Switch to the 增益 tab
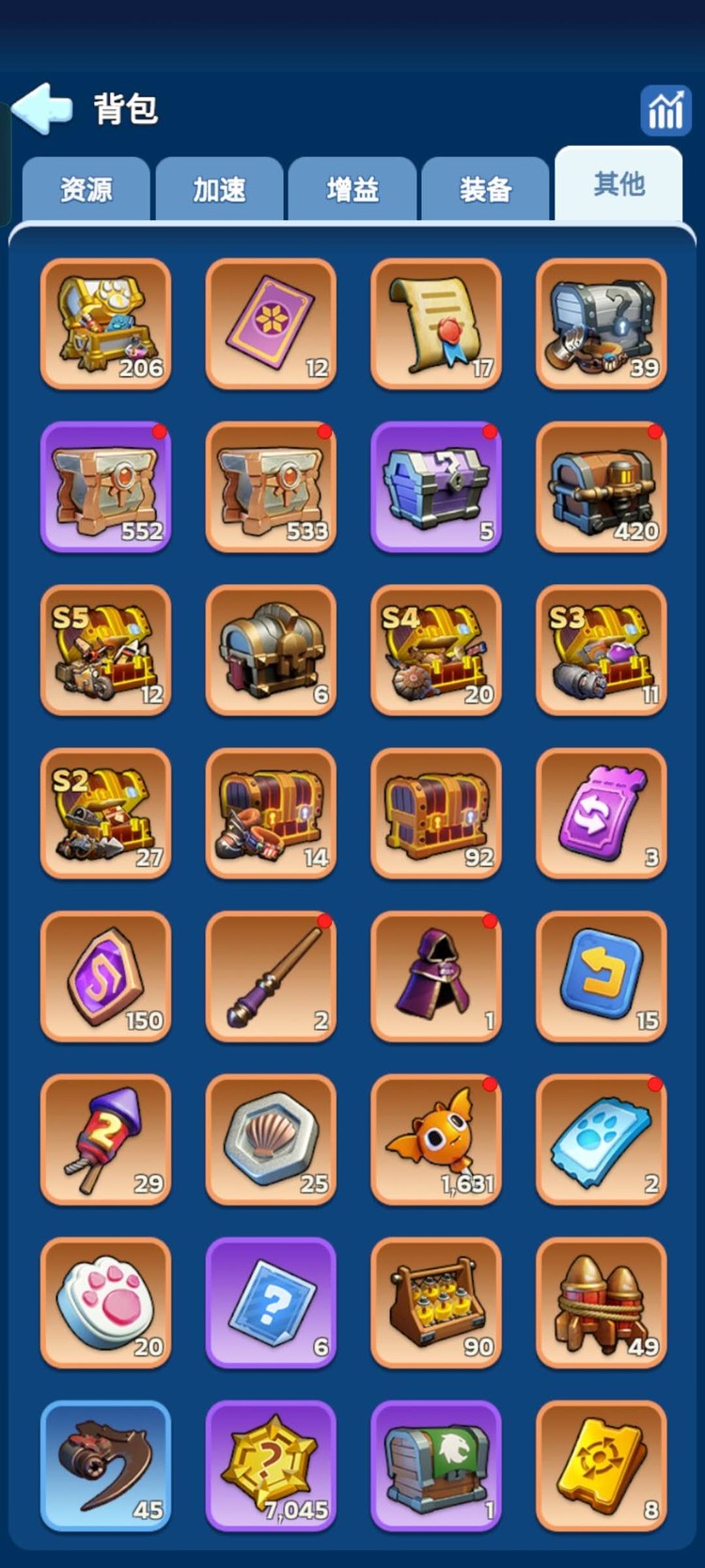The image size is (705, 1568). click(x=352, y=189)
